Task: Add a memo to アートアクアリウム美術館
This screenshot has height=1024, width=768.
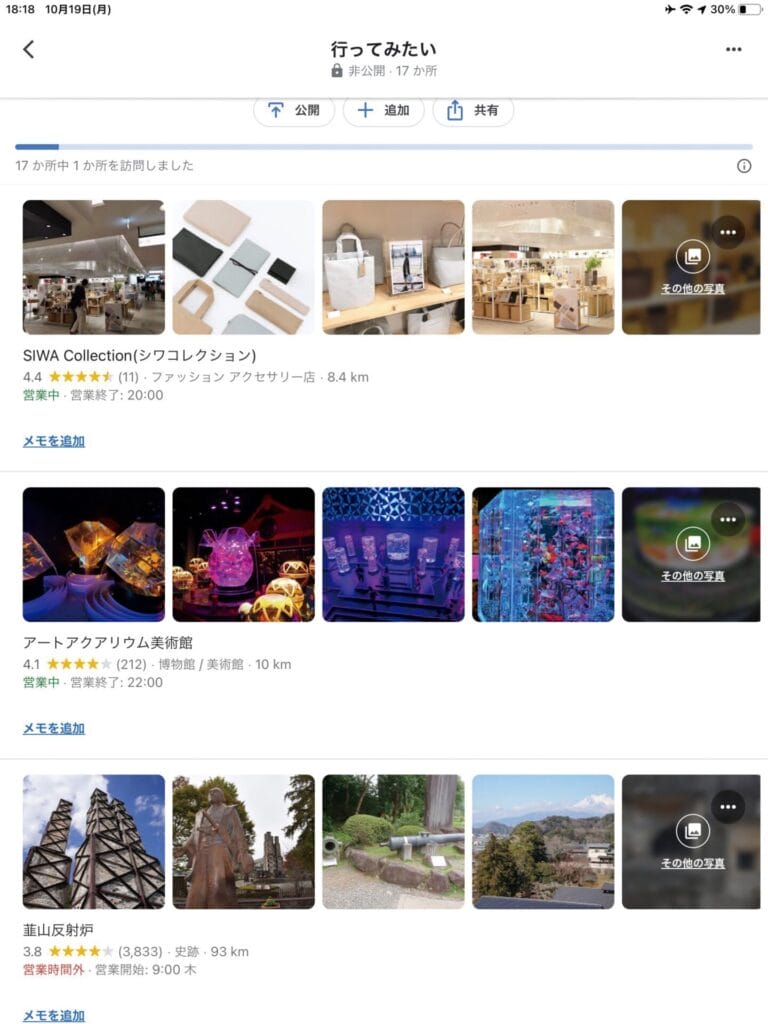Action: pyautogui.click(x=54, y=728)
